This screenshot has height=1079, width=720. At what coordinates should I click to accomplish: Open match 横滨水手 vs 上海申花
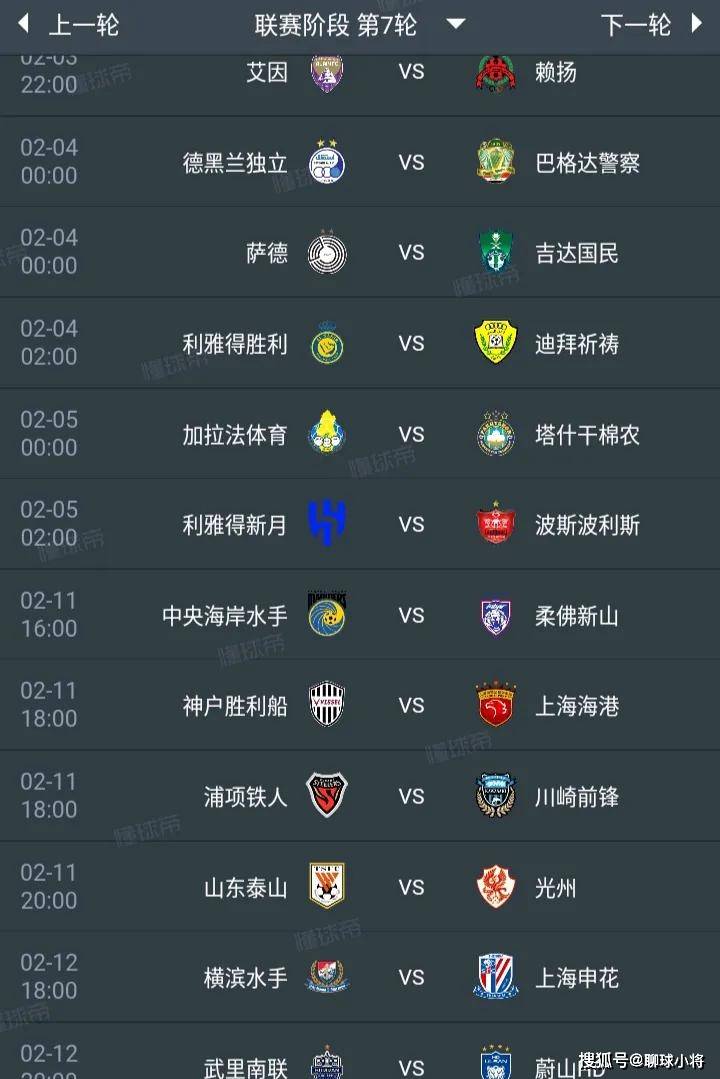[411, 978]
